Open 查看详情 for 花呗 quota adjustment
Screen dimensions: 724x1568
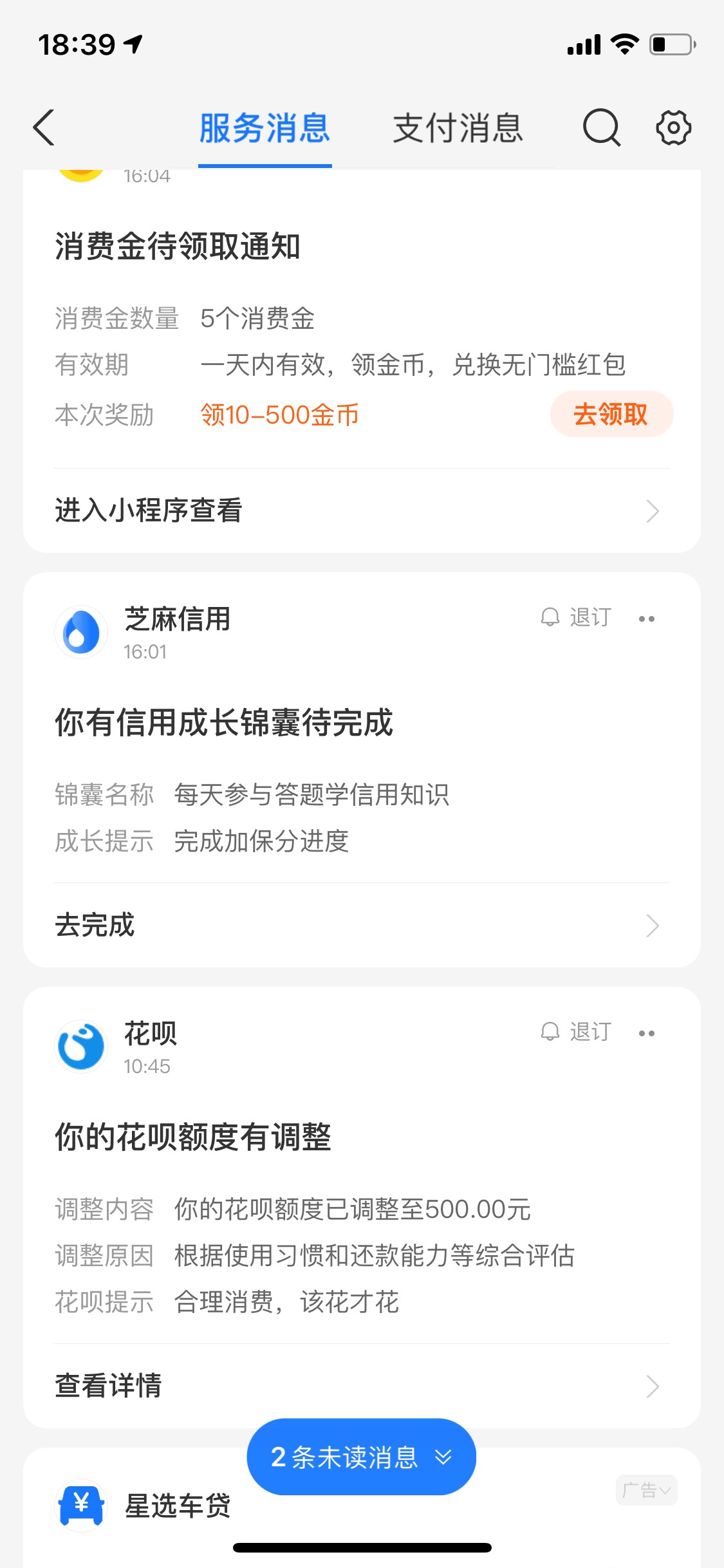click(362, 1386)
